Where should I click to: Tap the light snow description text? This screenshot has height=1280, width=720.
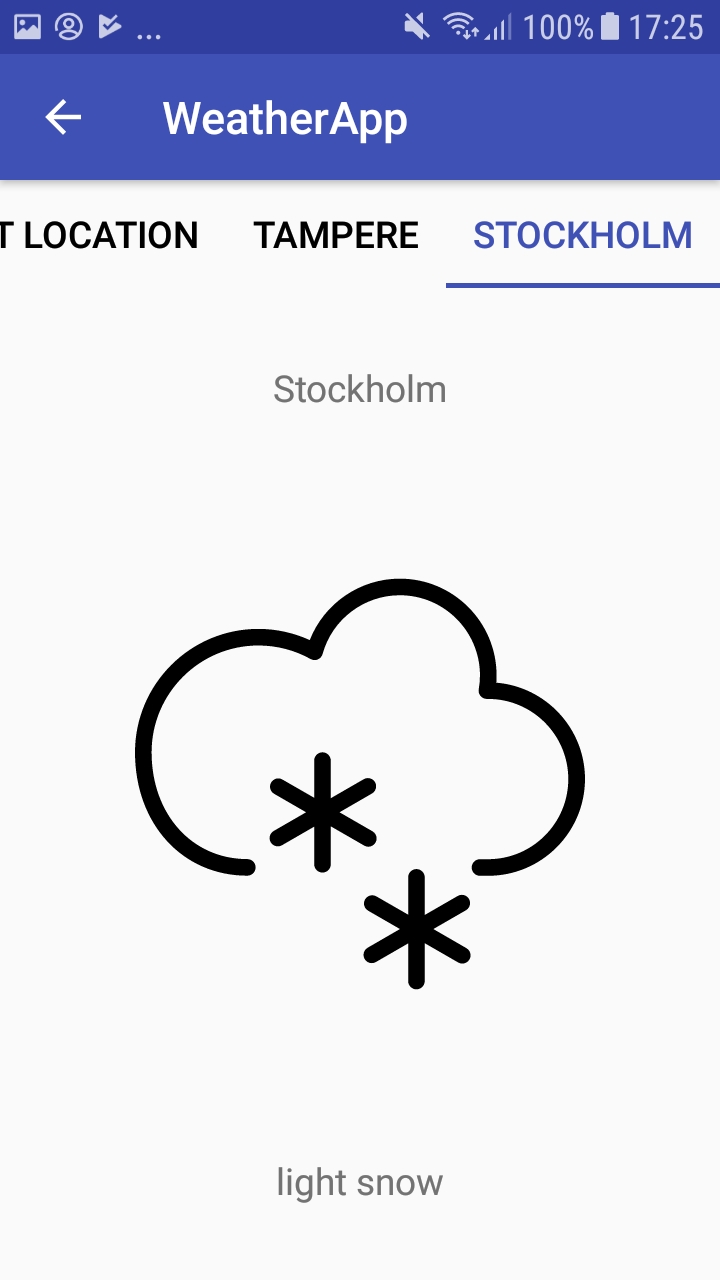coord(360,1181)
